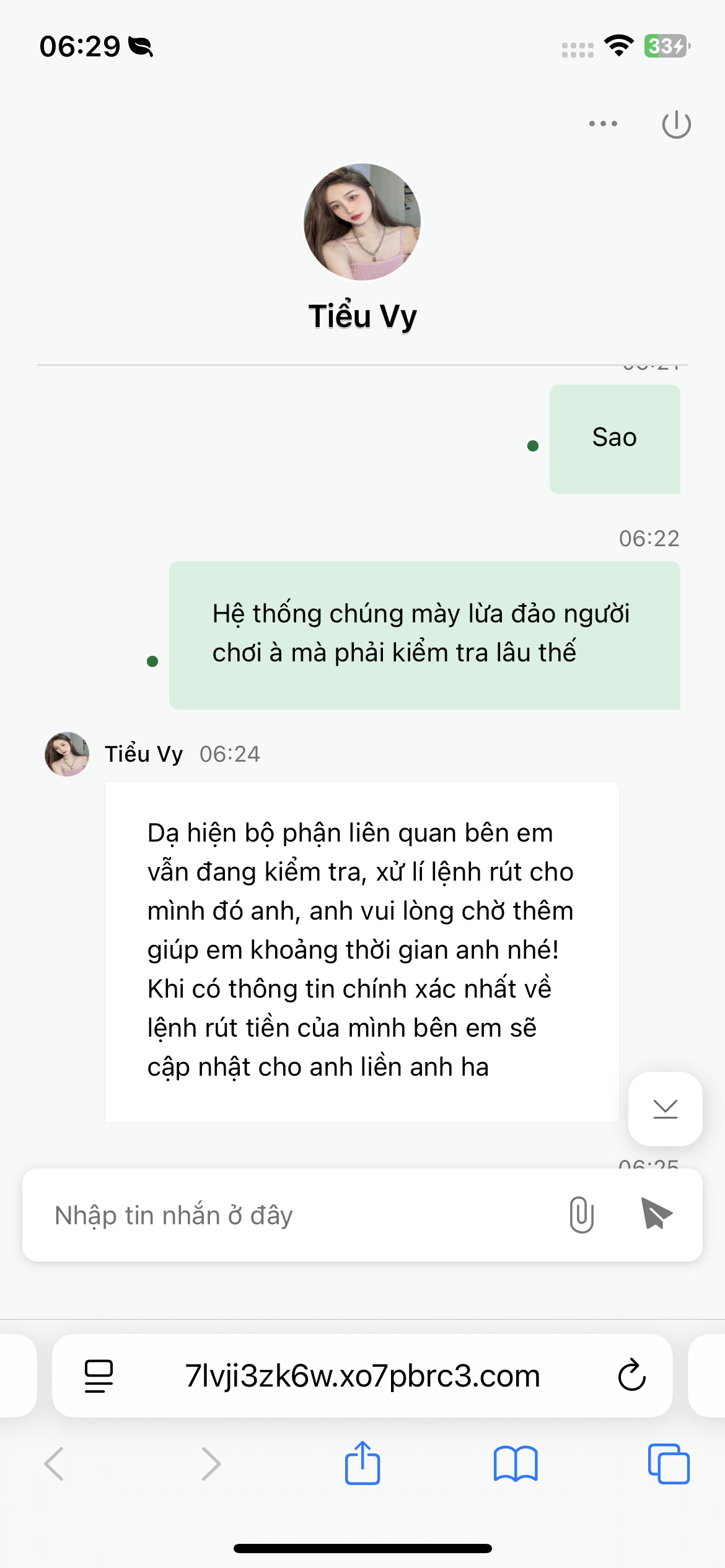725x1568 pixels.
Task: Send the message with the arrow icon
Action: click(x=656, y=1214)
